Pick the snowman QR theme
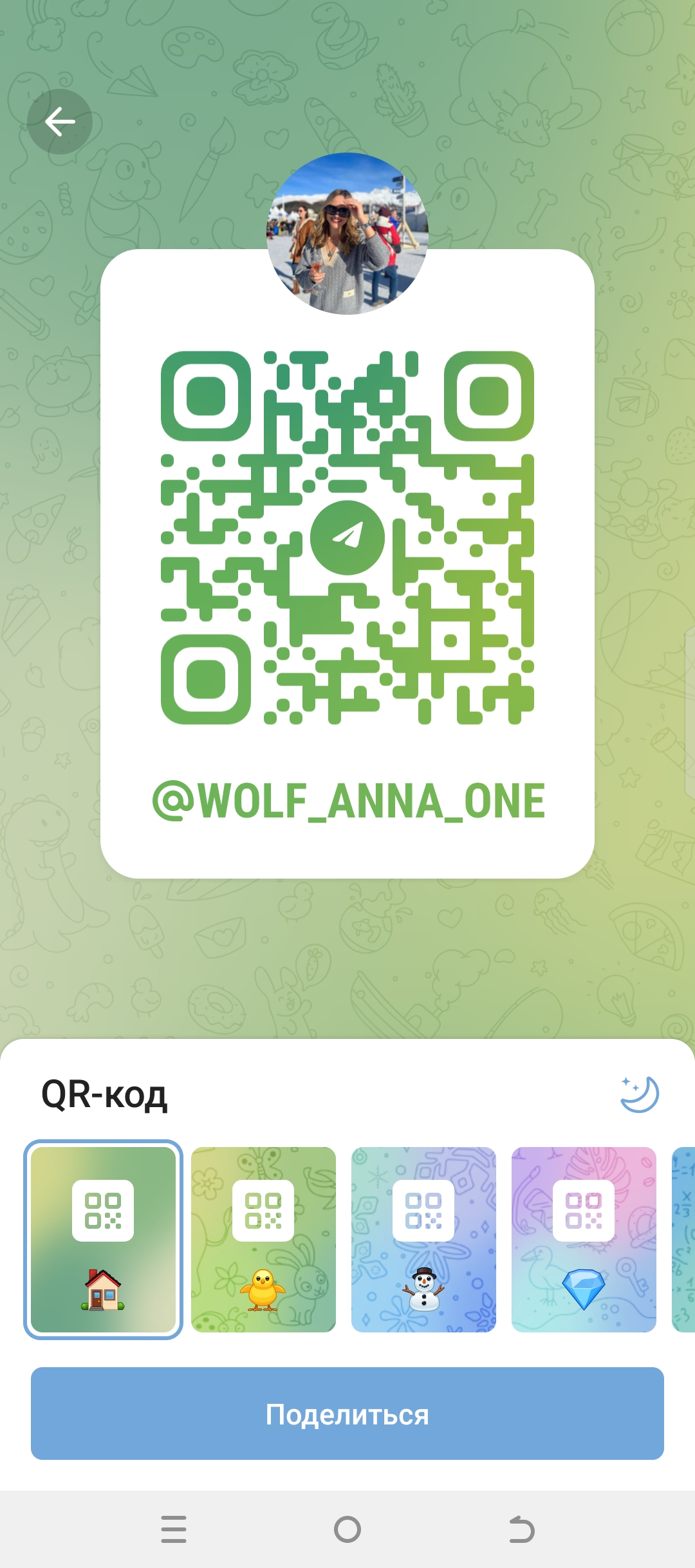Viewport: 695px width, 1568px height. pyautogui.click(x=423, y=1239)
